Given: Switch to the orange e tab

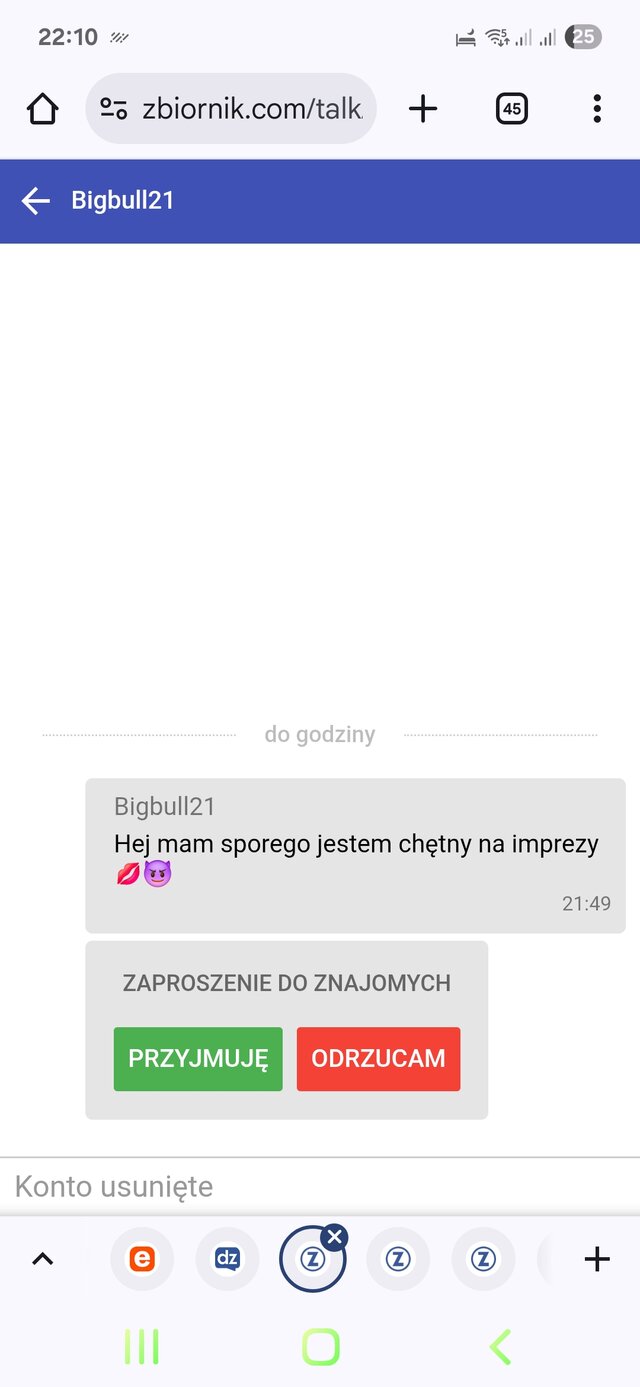Looking at the screenshot, I should (x=142, y=1259).
